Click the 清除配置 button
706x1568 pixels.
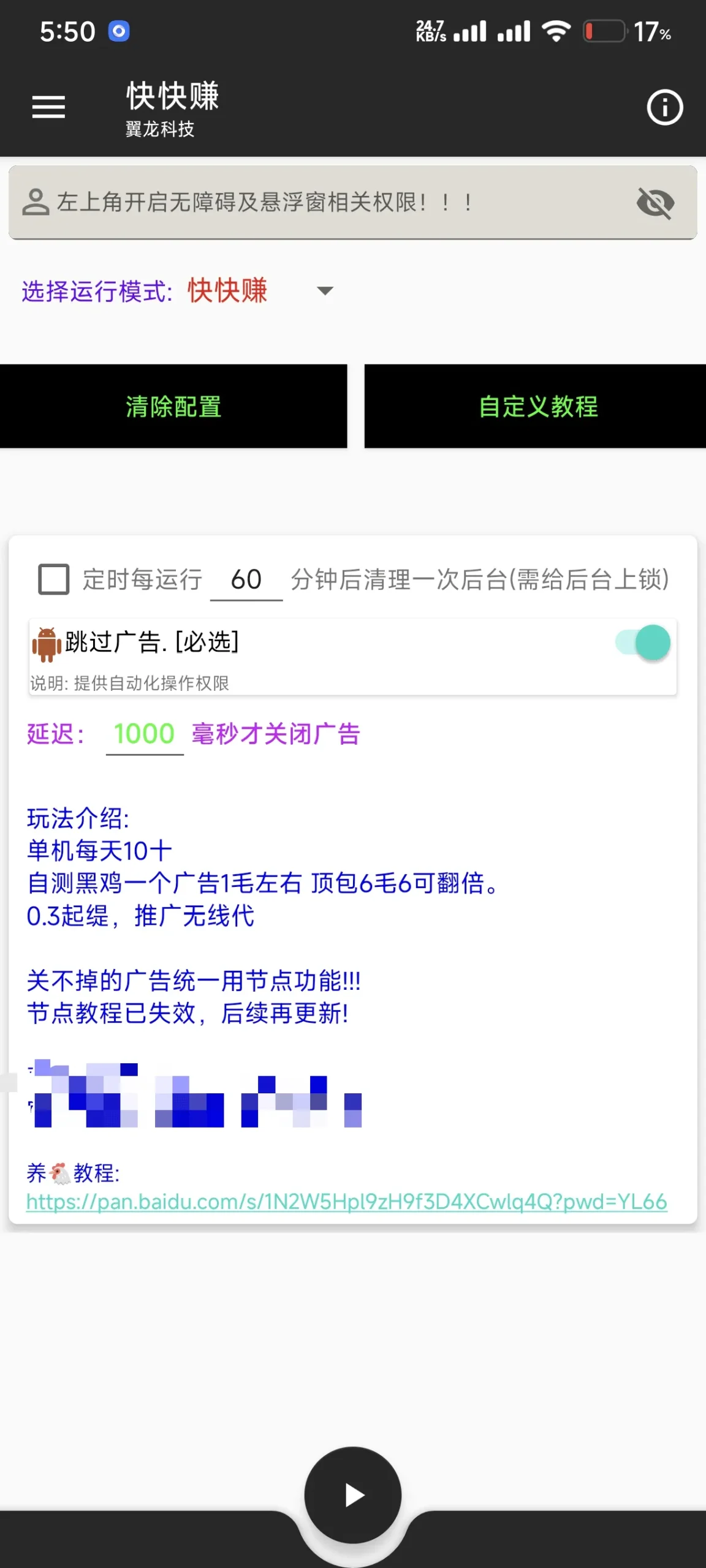(x=173, y=406)
